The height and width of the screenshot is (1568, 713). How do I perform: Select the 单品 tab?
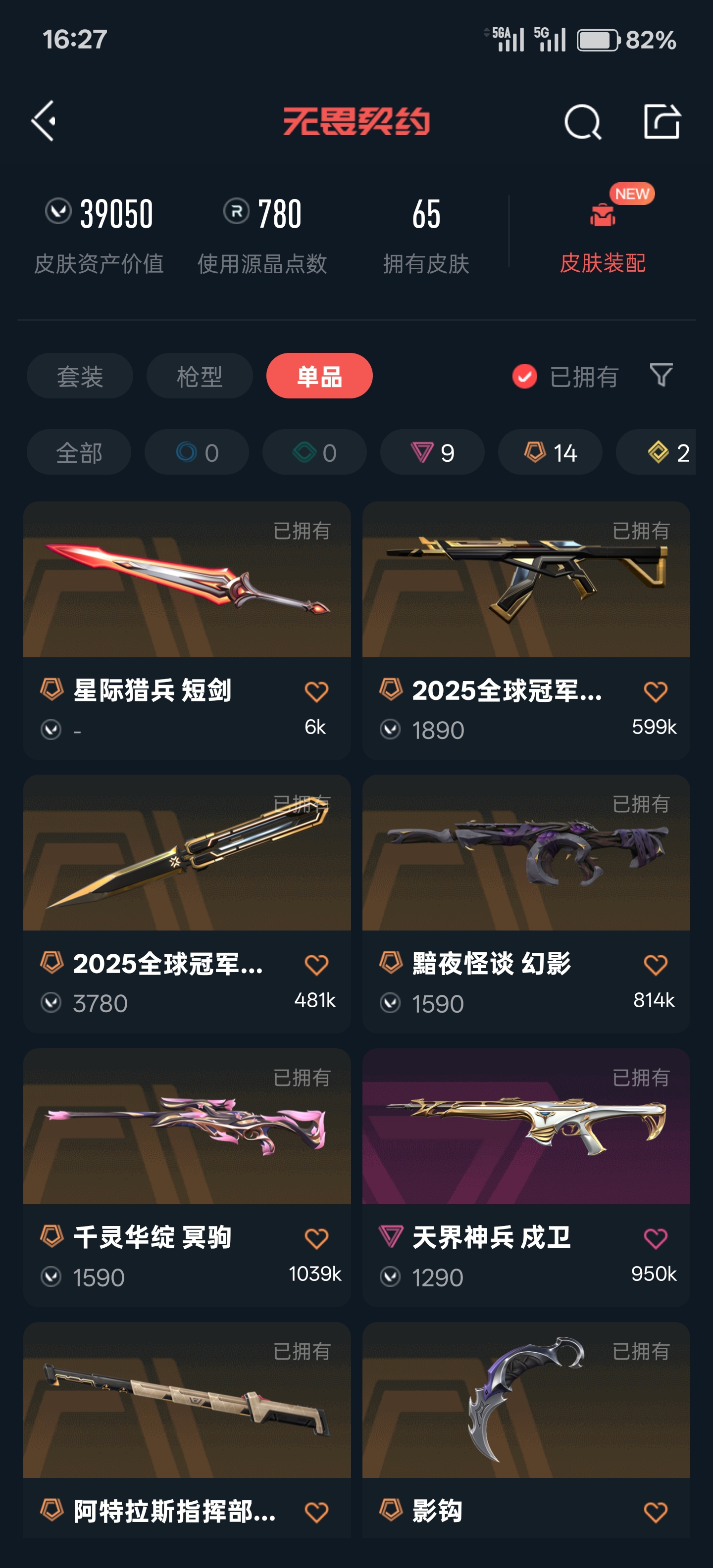pyautogui.click(x=319, y=376)
